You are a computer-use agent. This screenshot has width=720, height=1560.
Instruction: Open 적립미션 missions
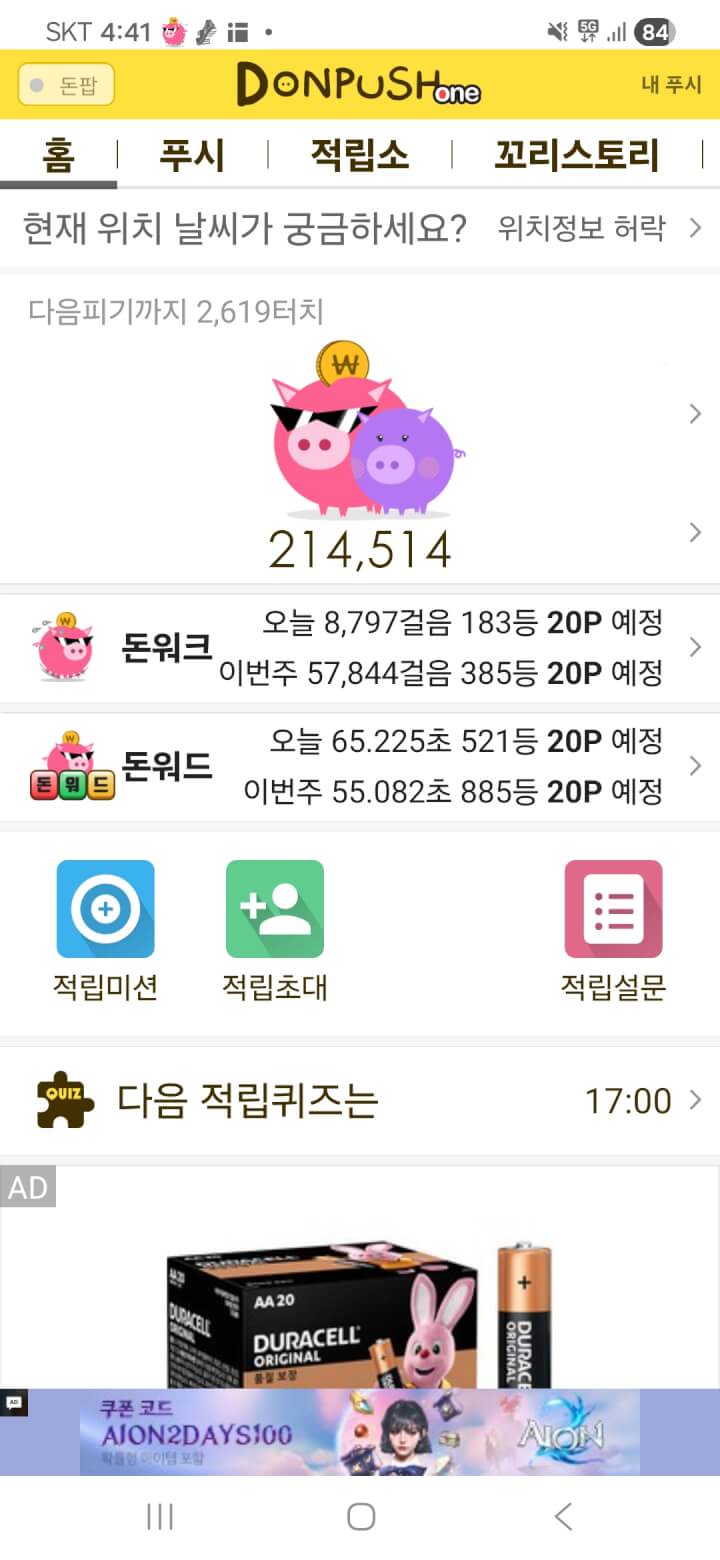[105, 930]
